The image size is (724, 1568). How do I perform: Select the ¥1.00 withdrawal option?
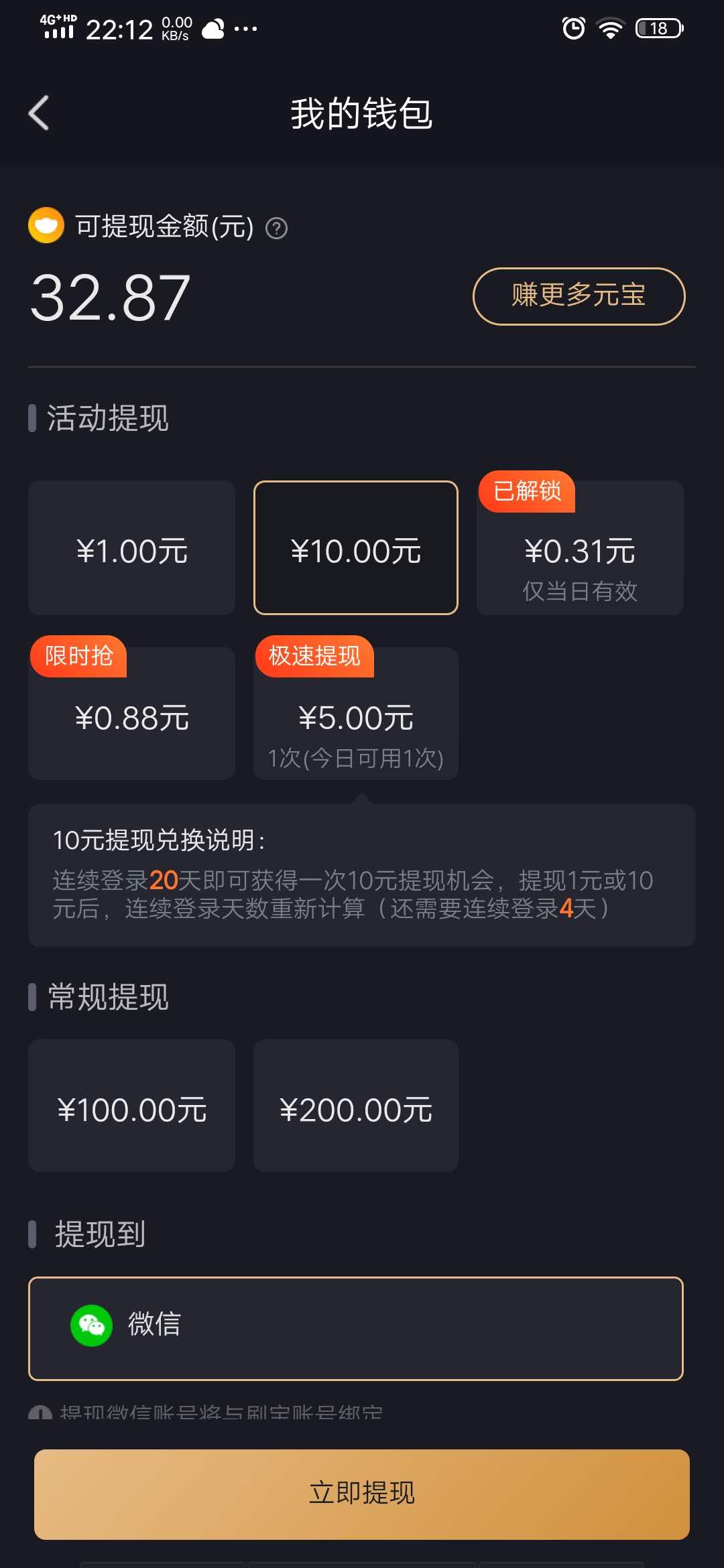coord(131,547)
